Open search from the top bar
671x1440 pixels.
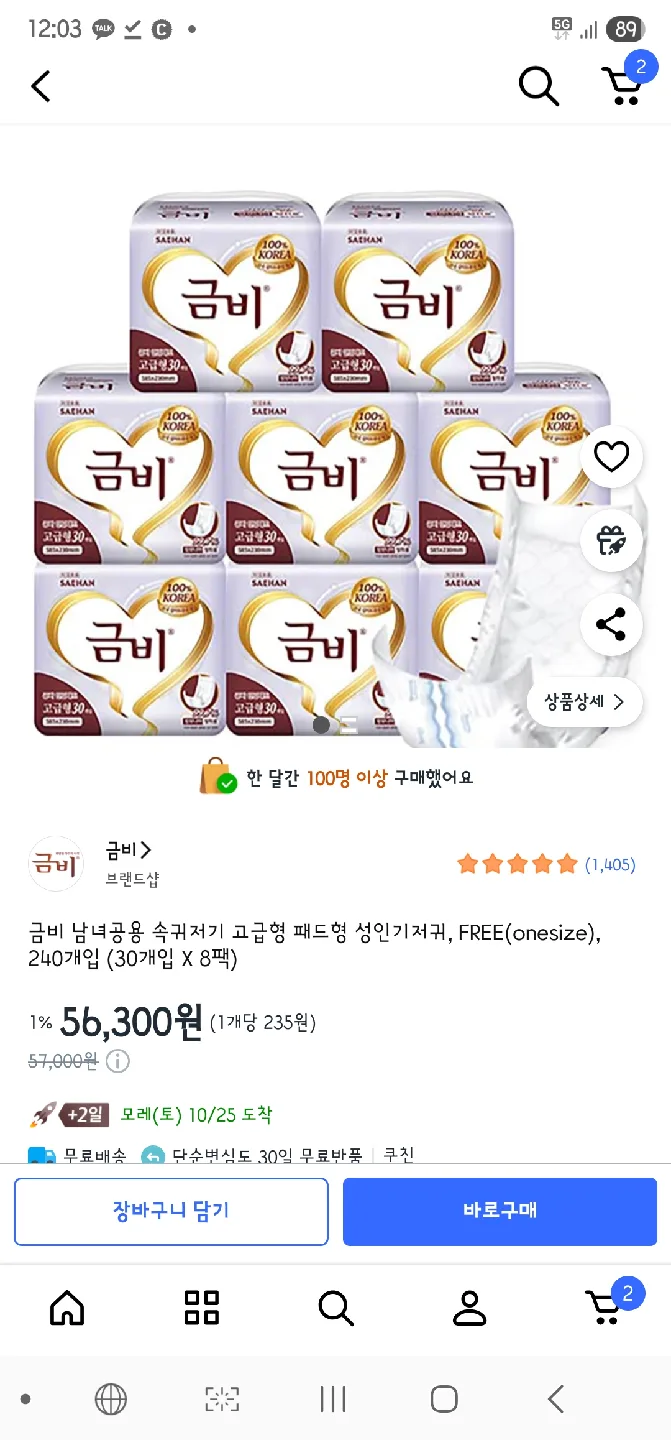(x=538, y=86)
